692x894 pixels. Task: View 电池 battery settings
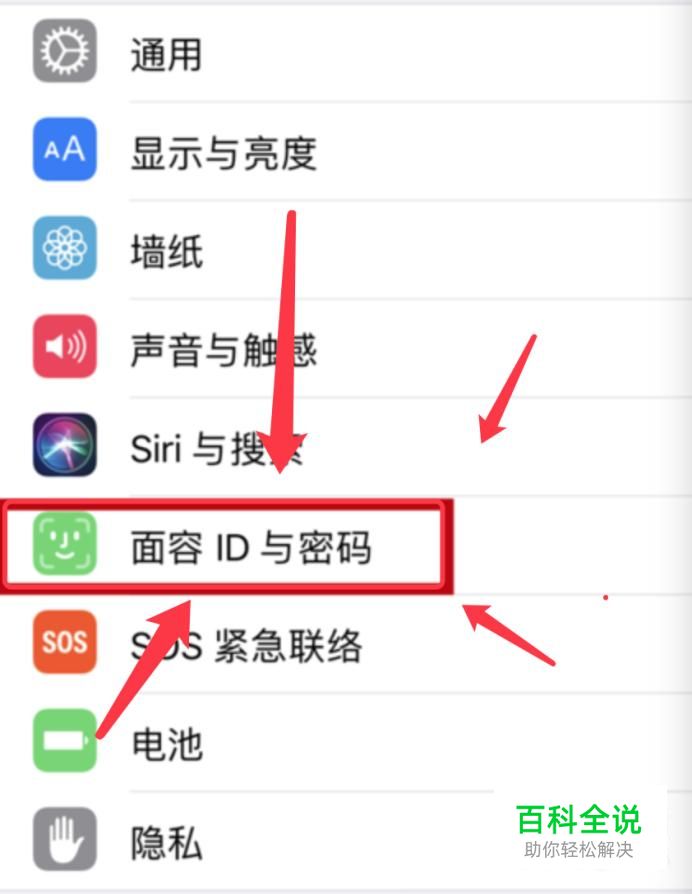pyautogui.click(x=346, y=743)
